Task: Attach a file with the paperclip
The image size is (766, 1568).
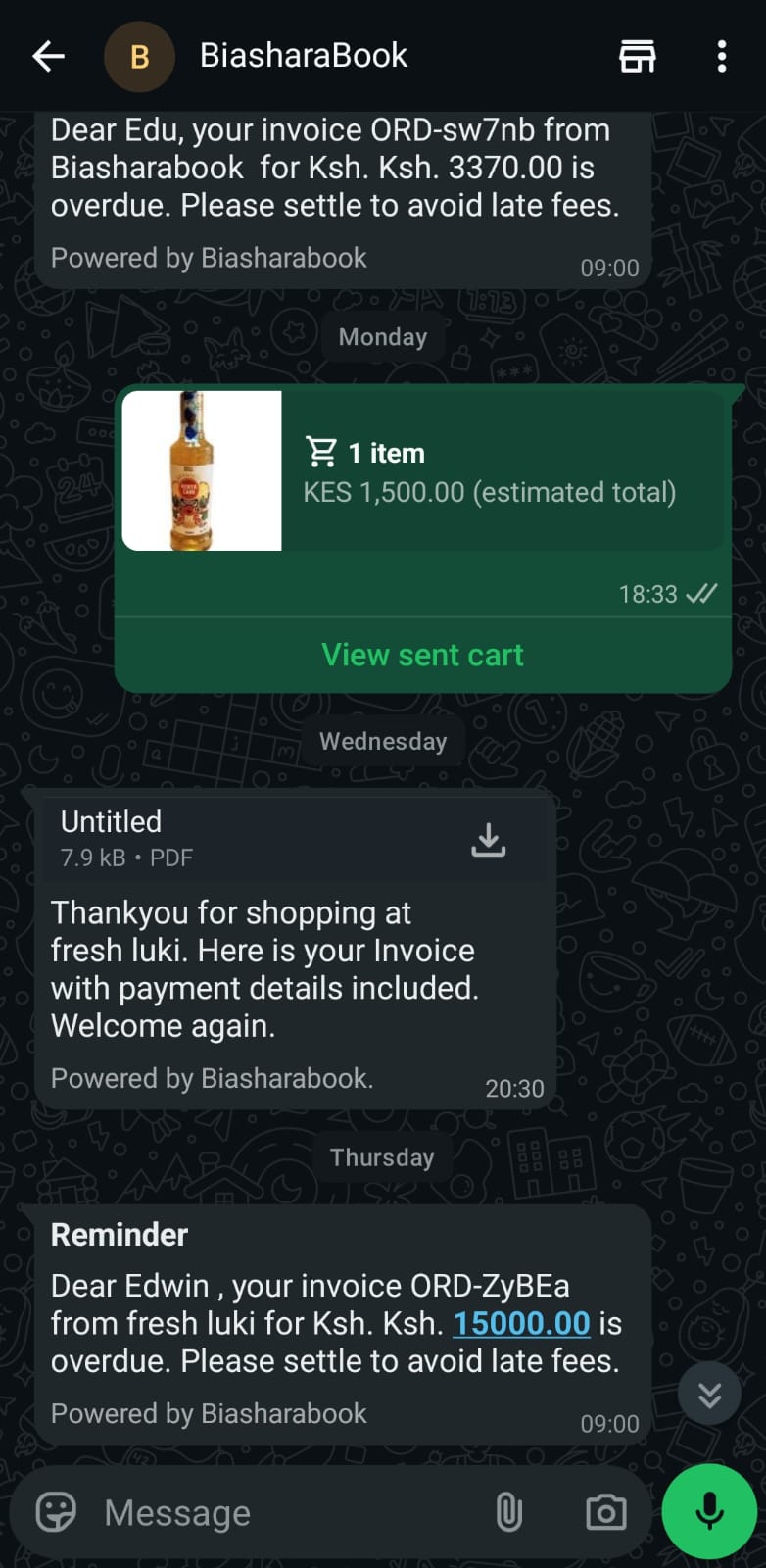Action: point(508,1512)
